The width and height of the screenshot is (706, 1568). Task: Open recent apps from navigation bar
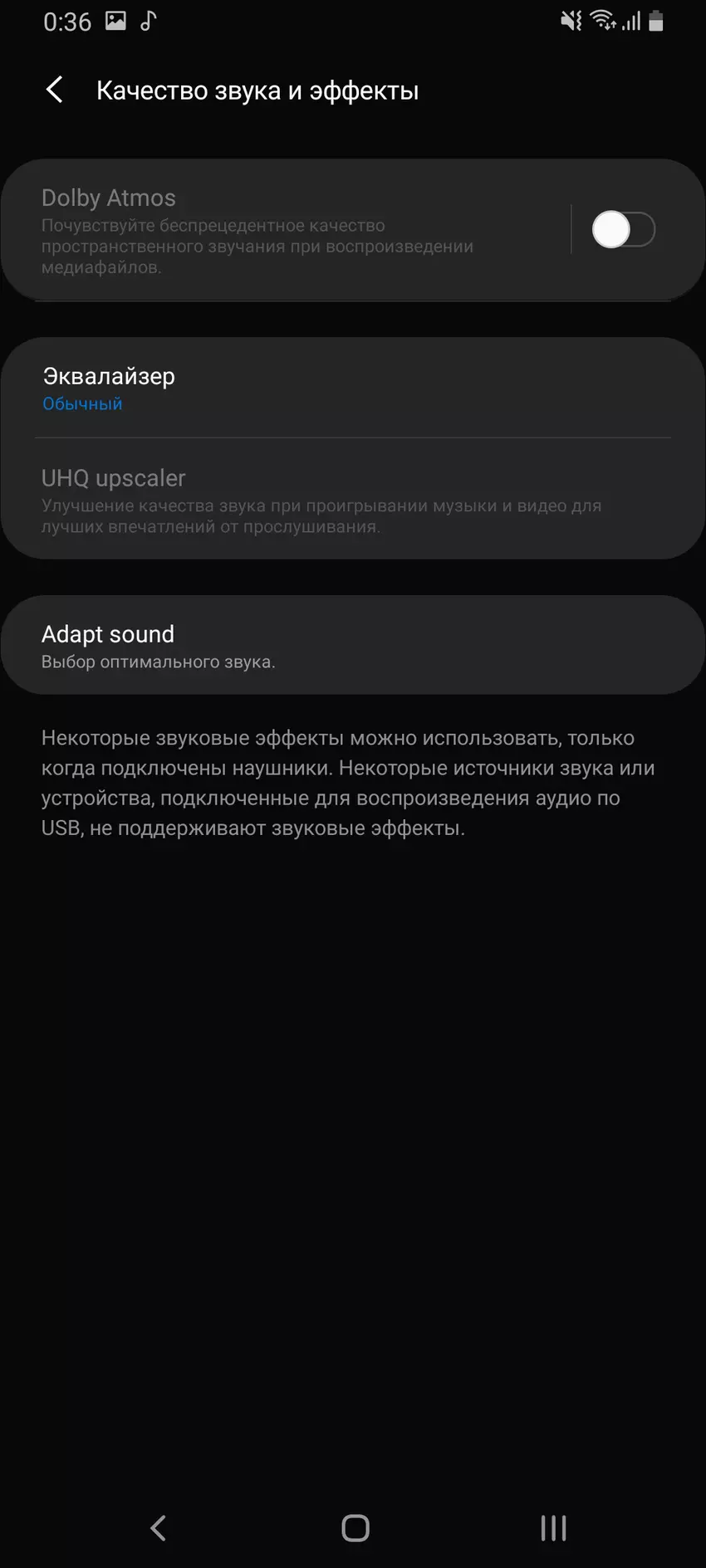[553, 1527]
